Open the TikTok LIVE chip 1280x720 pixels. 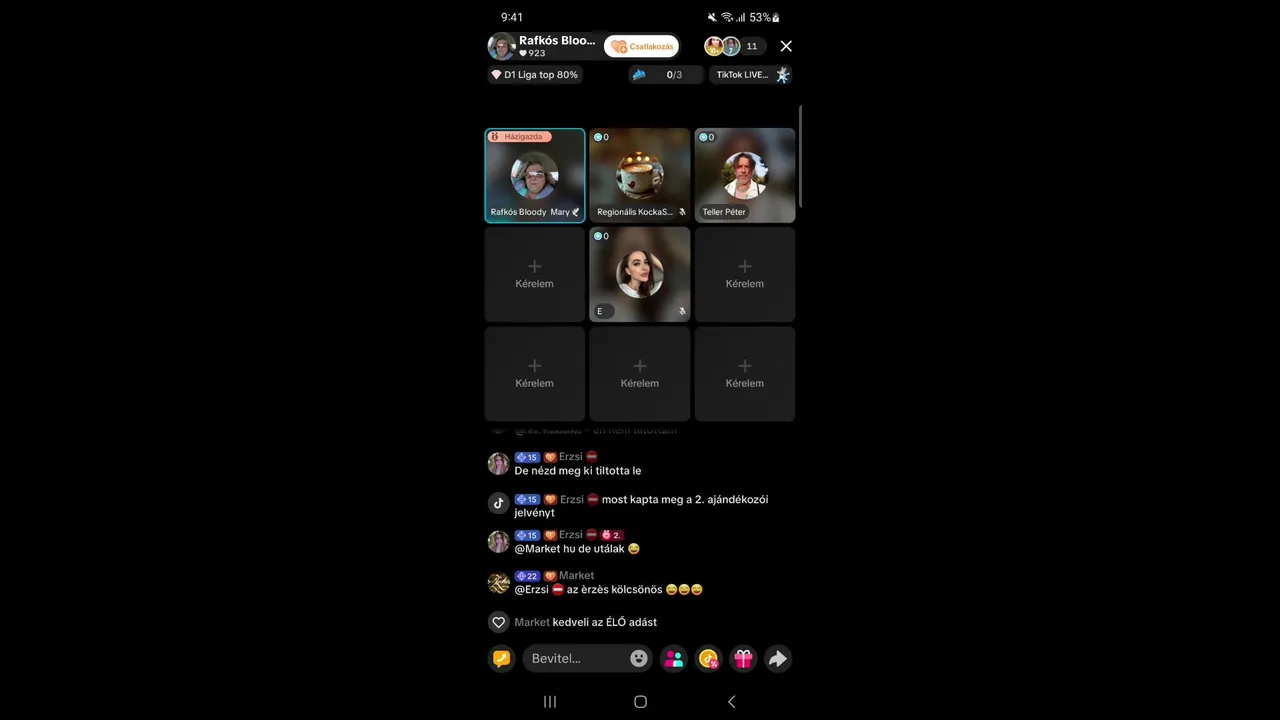752,75
